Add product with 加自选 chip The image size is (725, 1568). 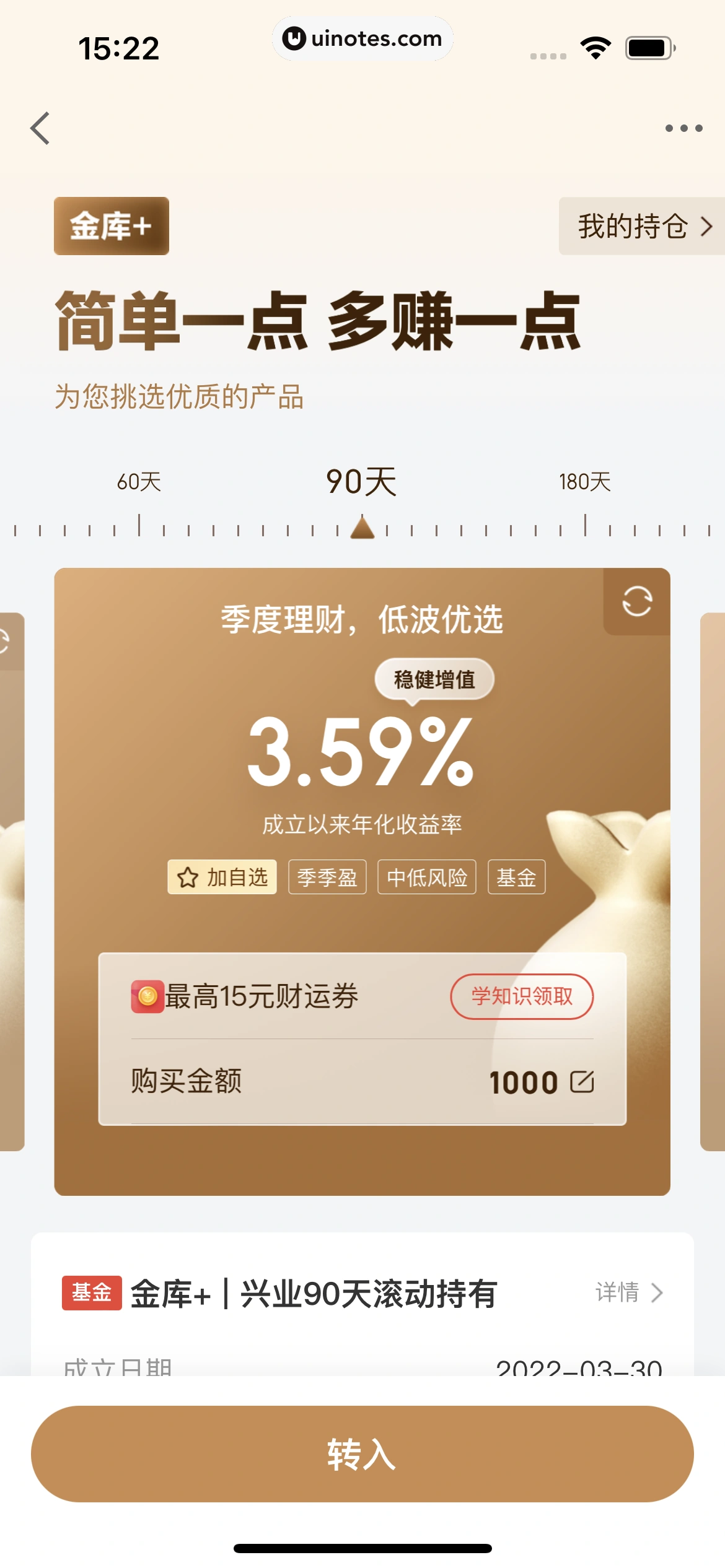coord(222,877)
